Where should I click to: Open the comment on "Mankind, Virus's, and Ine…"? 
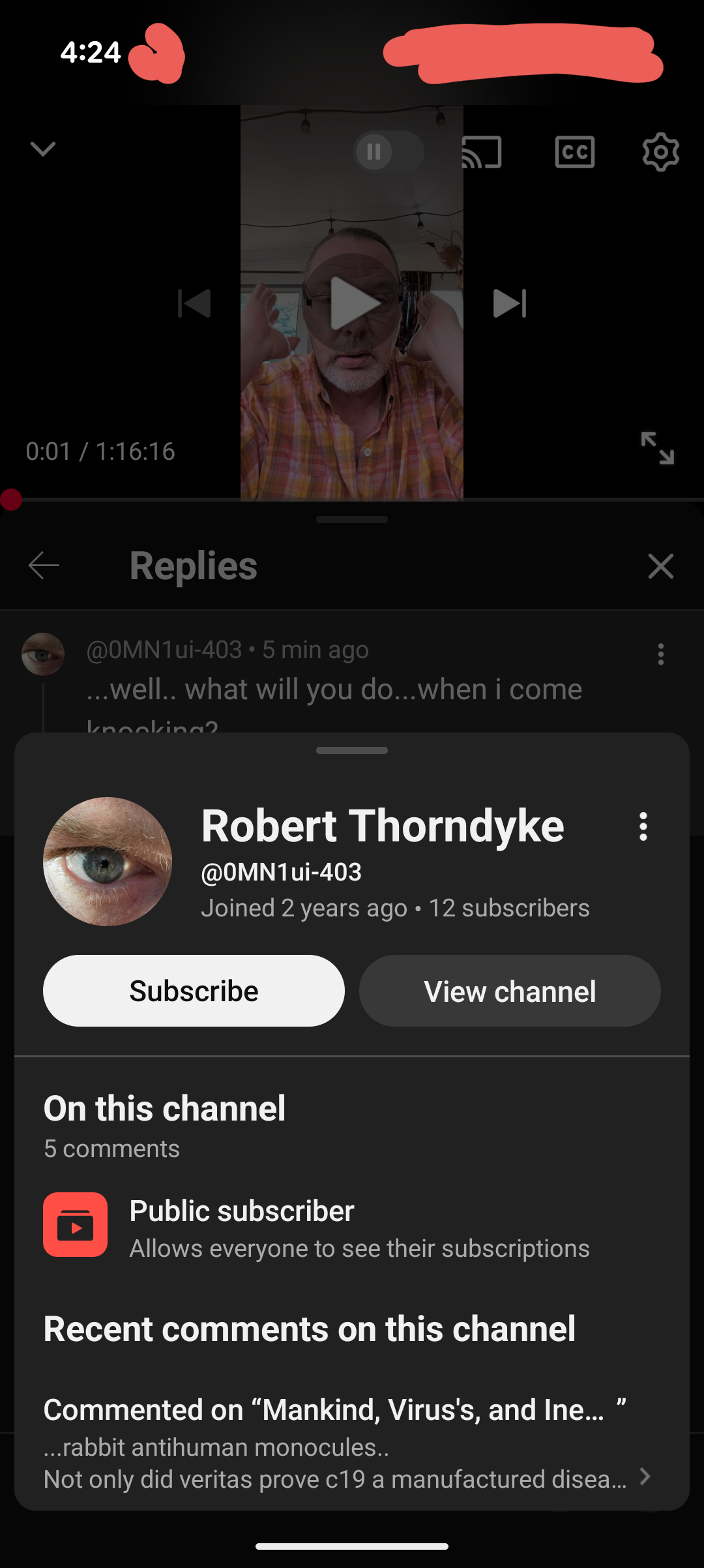coord(347,1443)
